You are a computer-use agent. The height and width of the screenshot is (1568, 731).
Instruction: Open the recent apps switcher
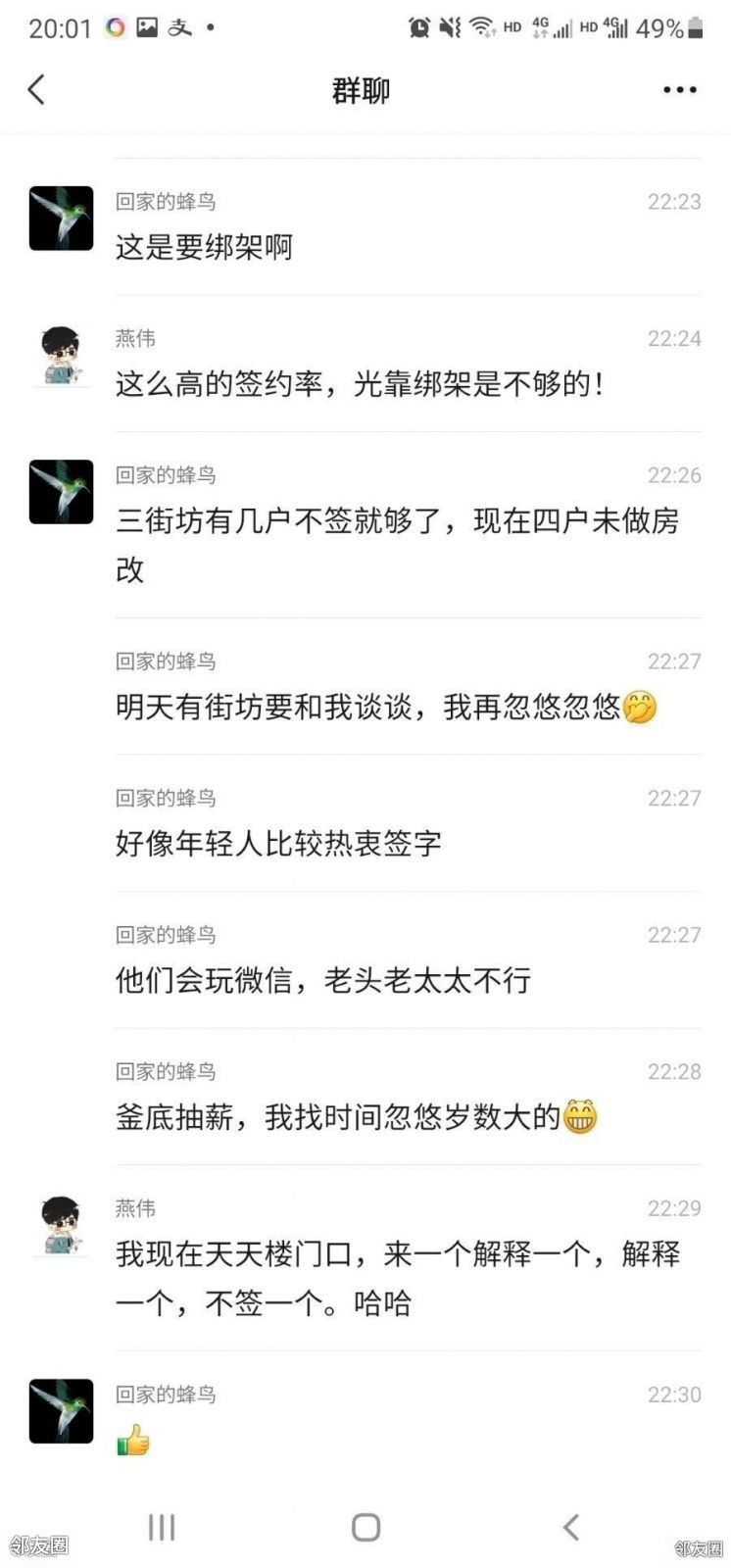coord(162,1527)
